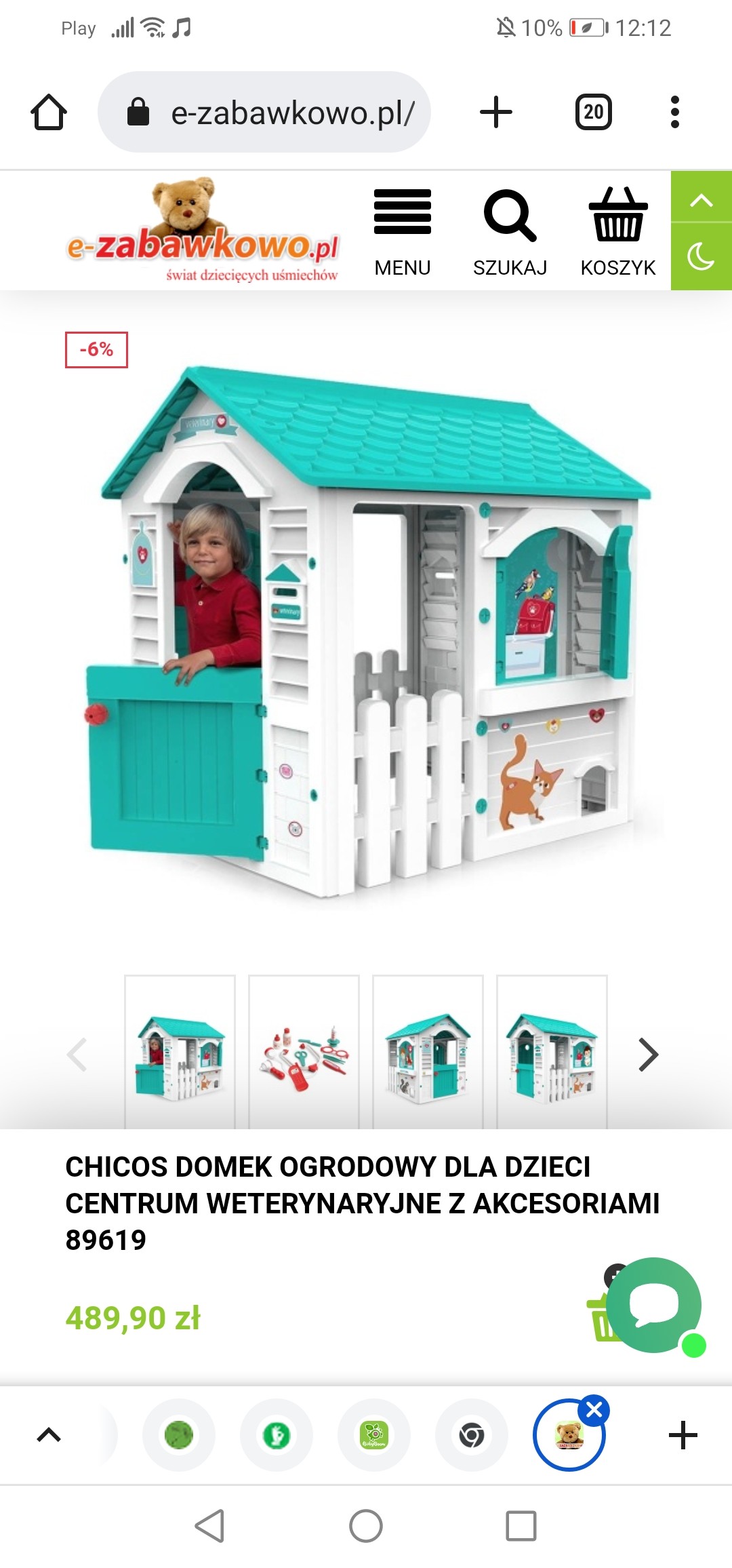This screenshot has width=732, height=1568.
Task: Open the browser overflow menu
Action: (x=674, y=112)
